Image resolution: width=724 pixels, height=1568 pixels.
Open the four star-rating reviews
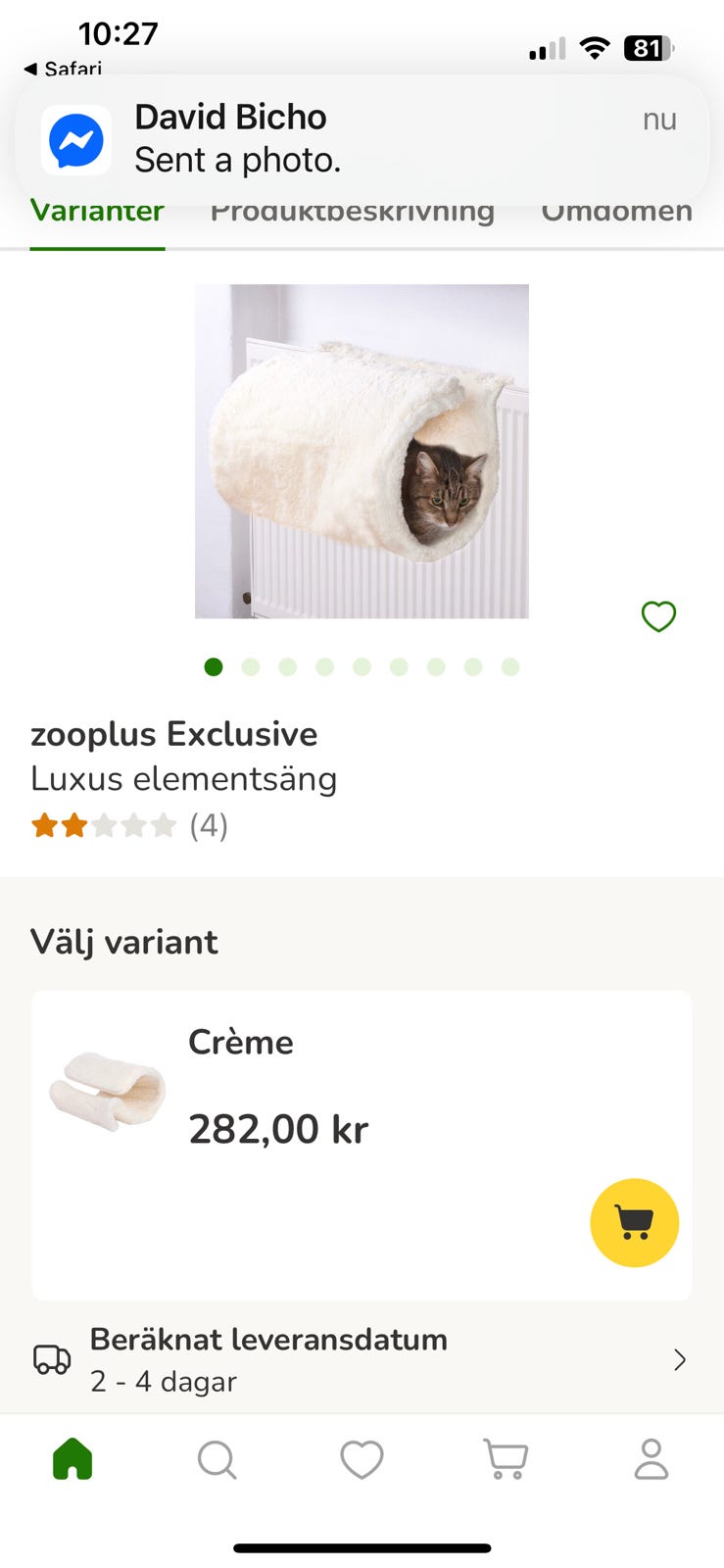129,825
